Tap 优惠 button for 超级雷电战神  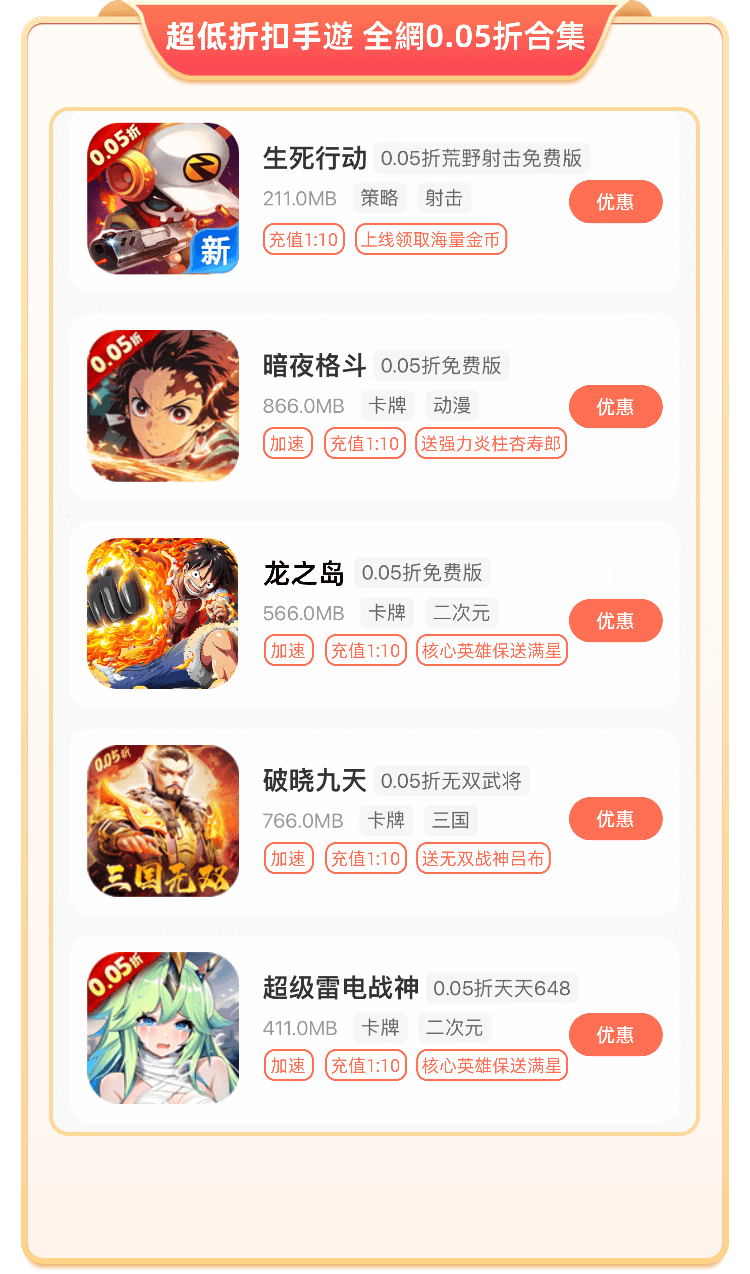point(615,1035)
